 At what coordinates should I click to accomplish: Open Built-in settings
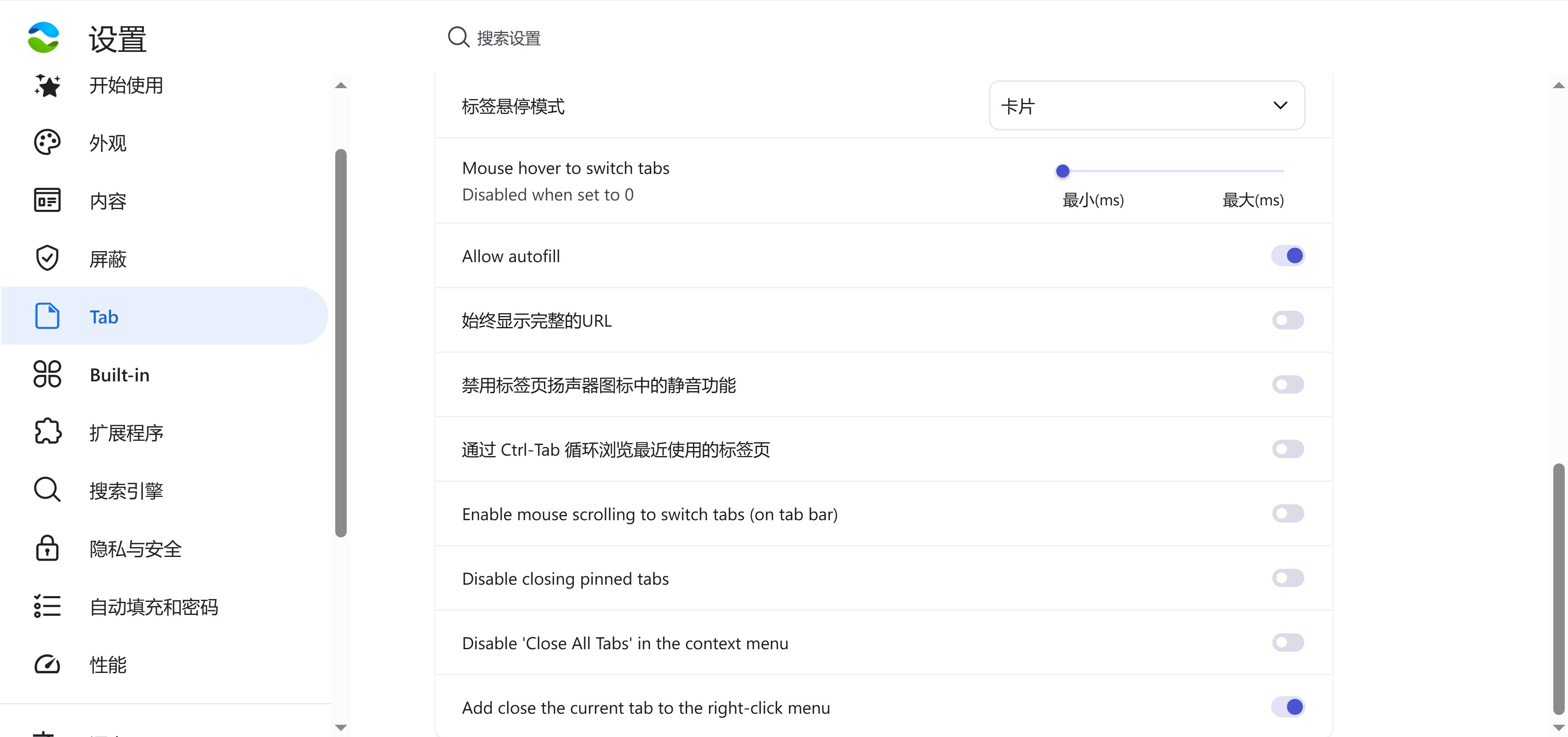point(119,375)
